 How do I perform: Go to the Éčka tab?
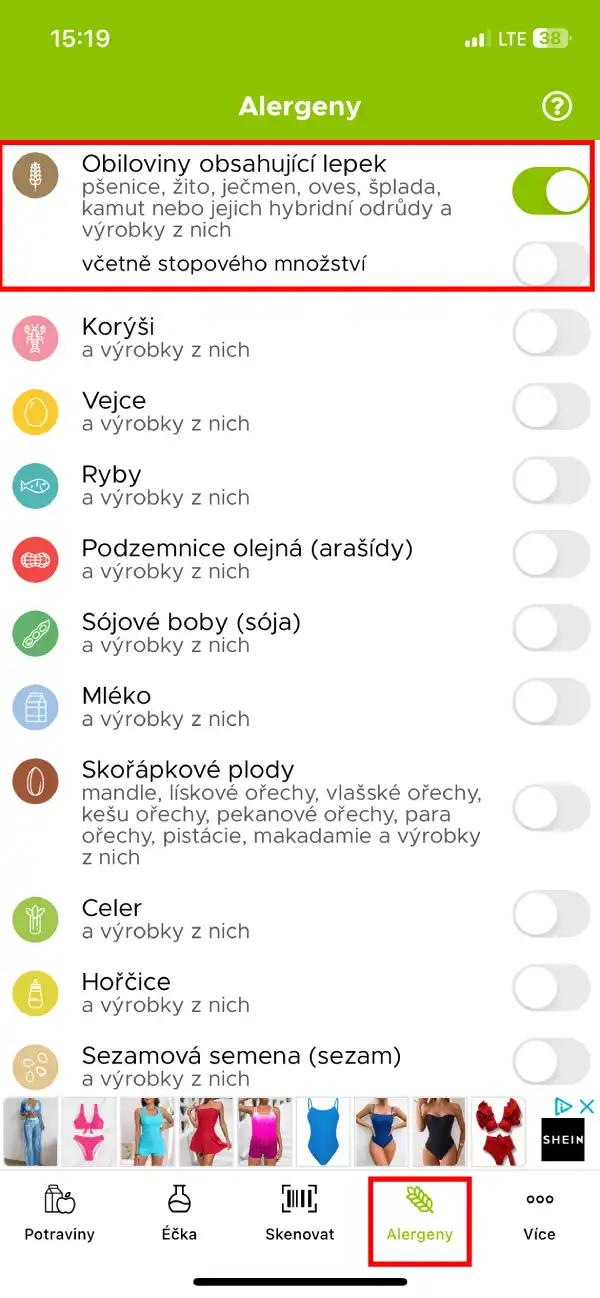[x=179, y=1212]
